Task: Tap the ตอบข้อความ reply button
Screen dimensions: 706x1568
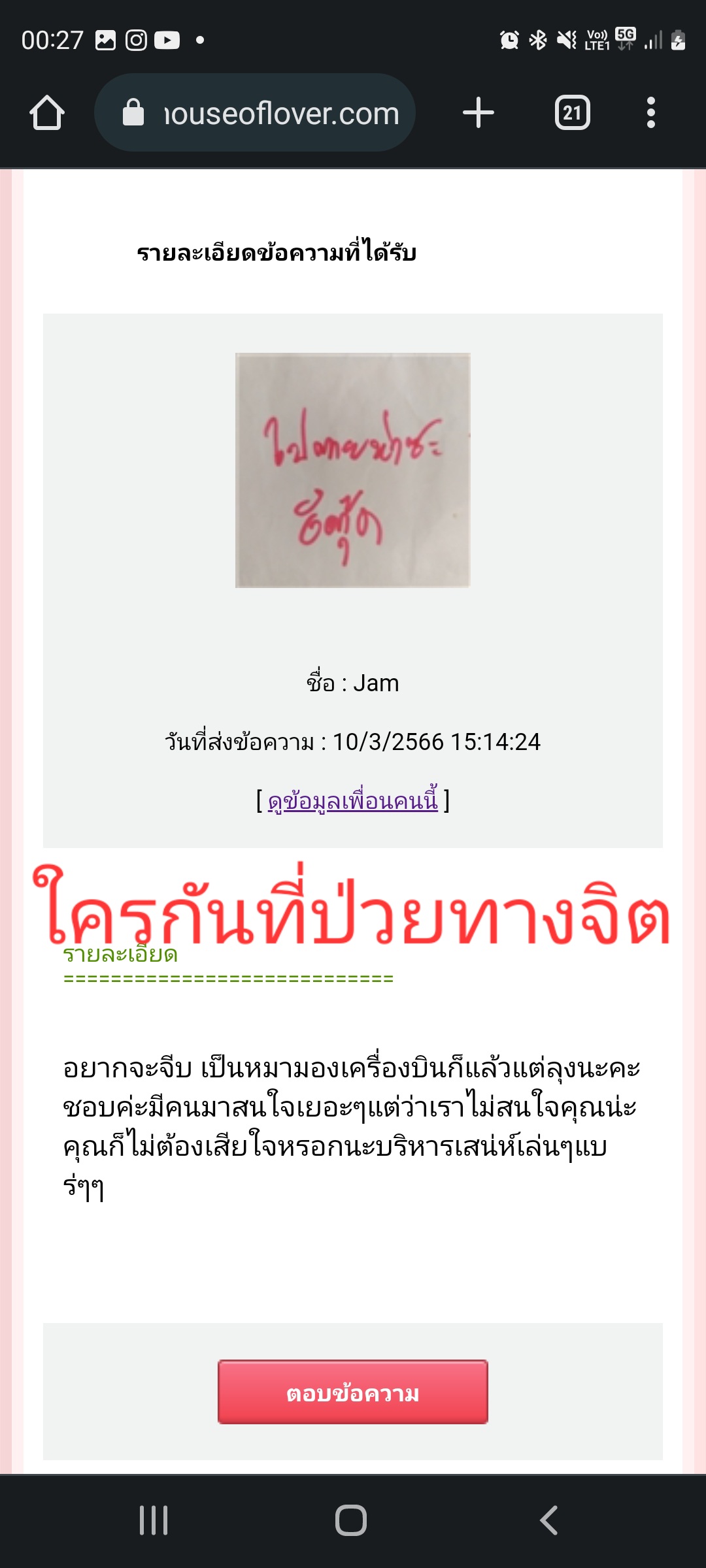Action: 353,1392
